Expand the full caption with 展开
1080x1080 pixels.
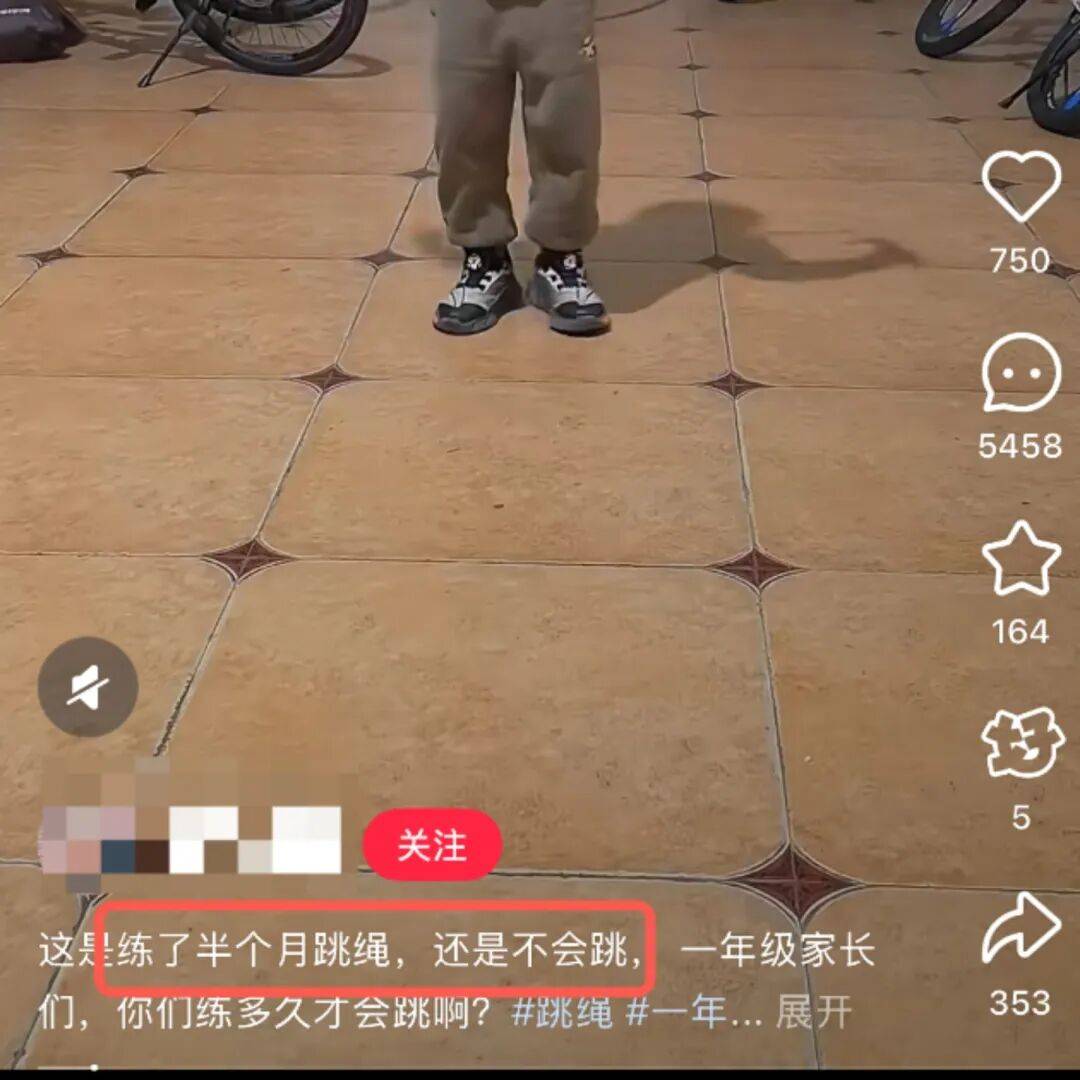[814, 1012]
